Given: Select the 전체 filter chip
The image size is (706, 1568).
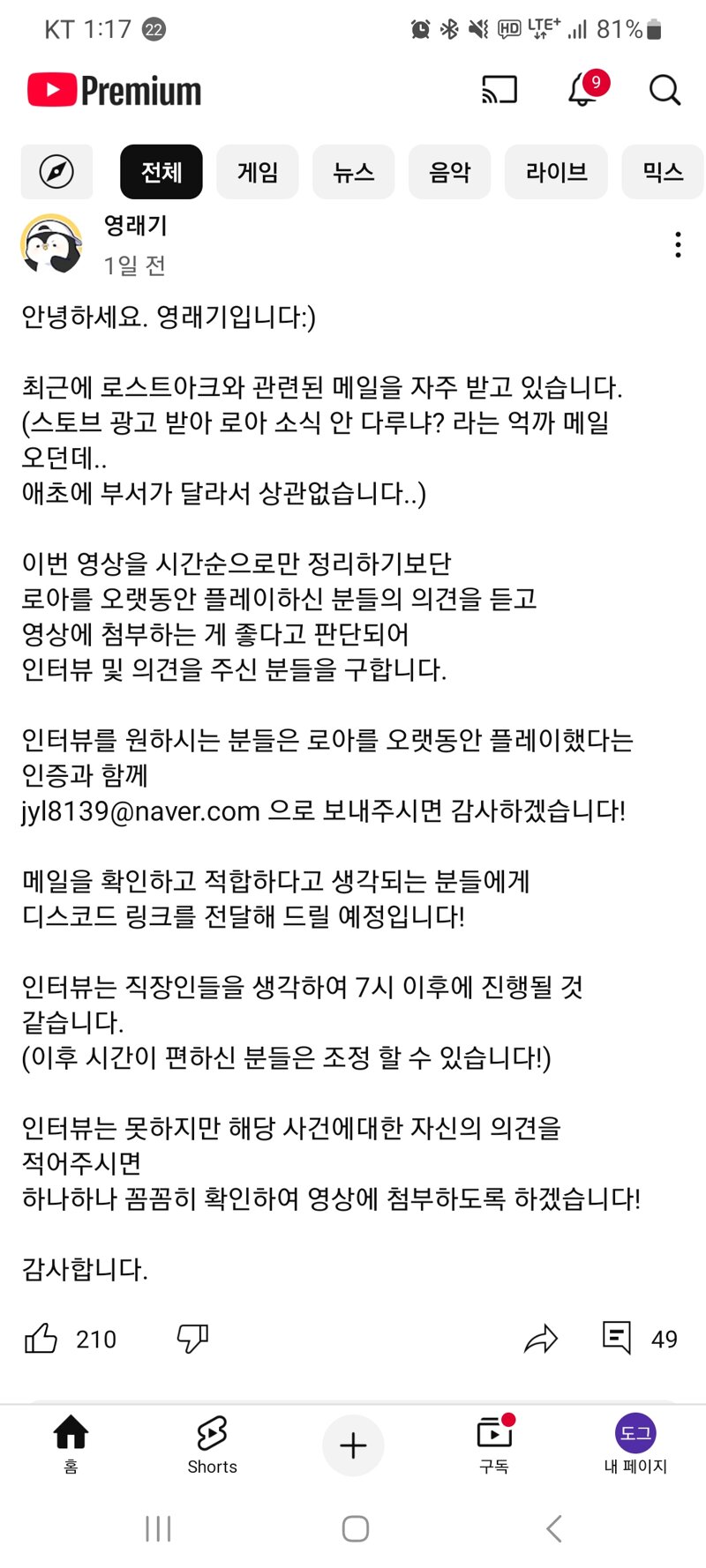Looking at the screenshot, I should (161, 172).
